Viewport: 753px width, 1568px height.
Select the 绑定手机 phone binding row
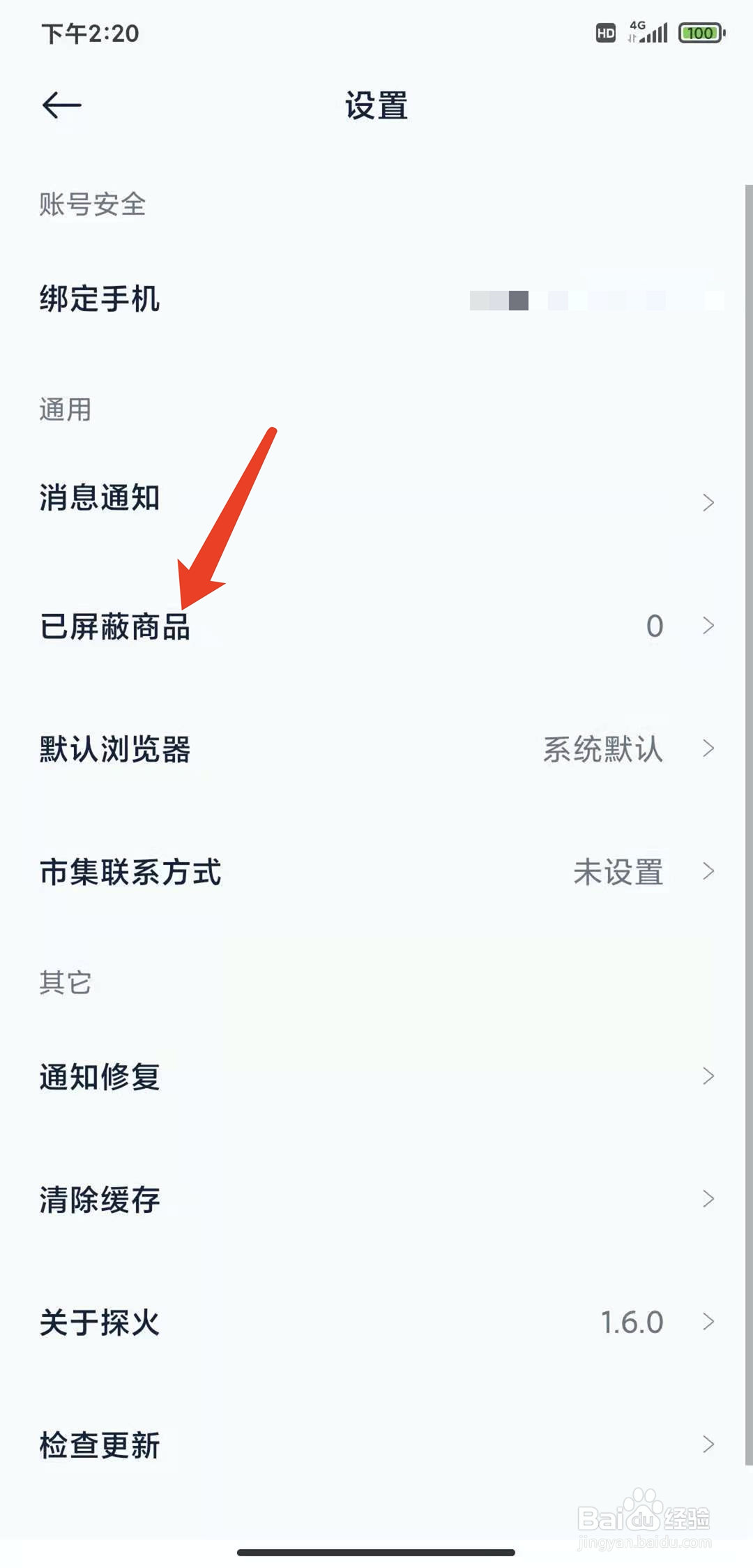(98, 301)
